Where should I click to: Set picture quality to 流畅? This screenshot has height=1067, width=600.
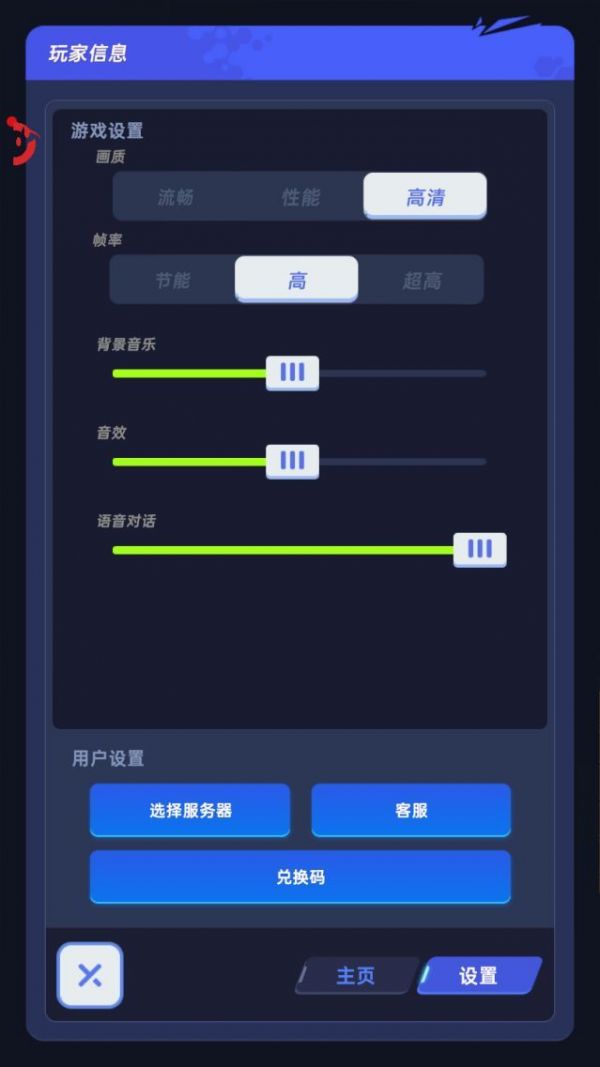(x=175, y=197)
